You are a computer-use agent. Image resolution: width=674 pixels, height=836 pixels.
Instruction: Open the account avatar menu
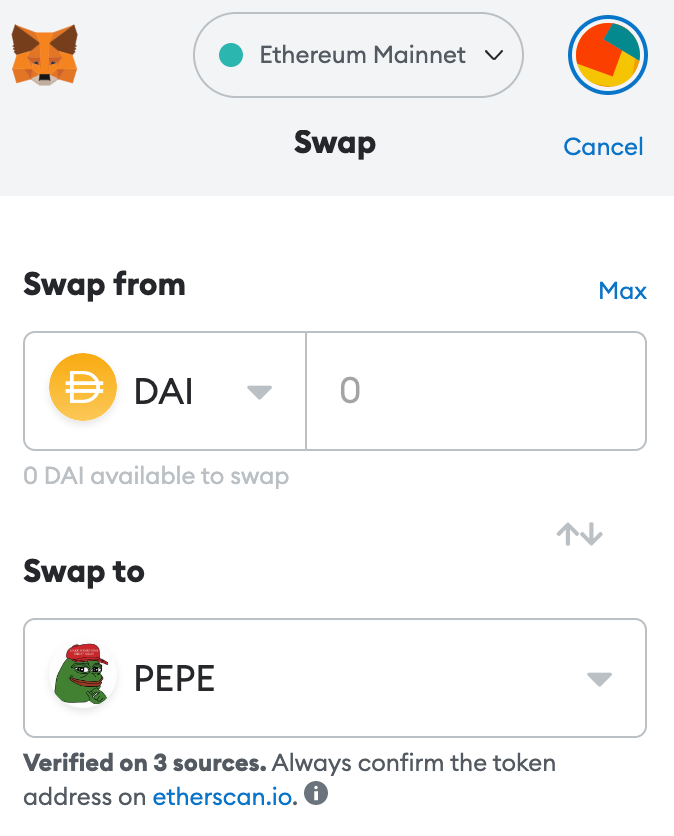pyautogui.click(x=608, y=55)
